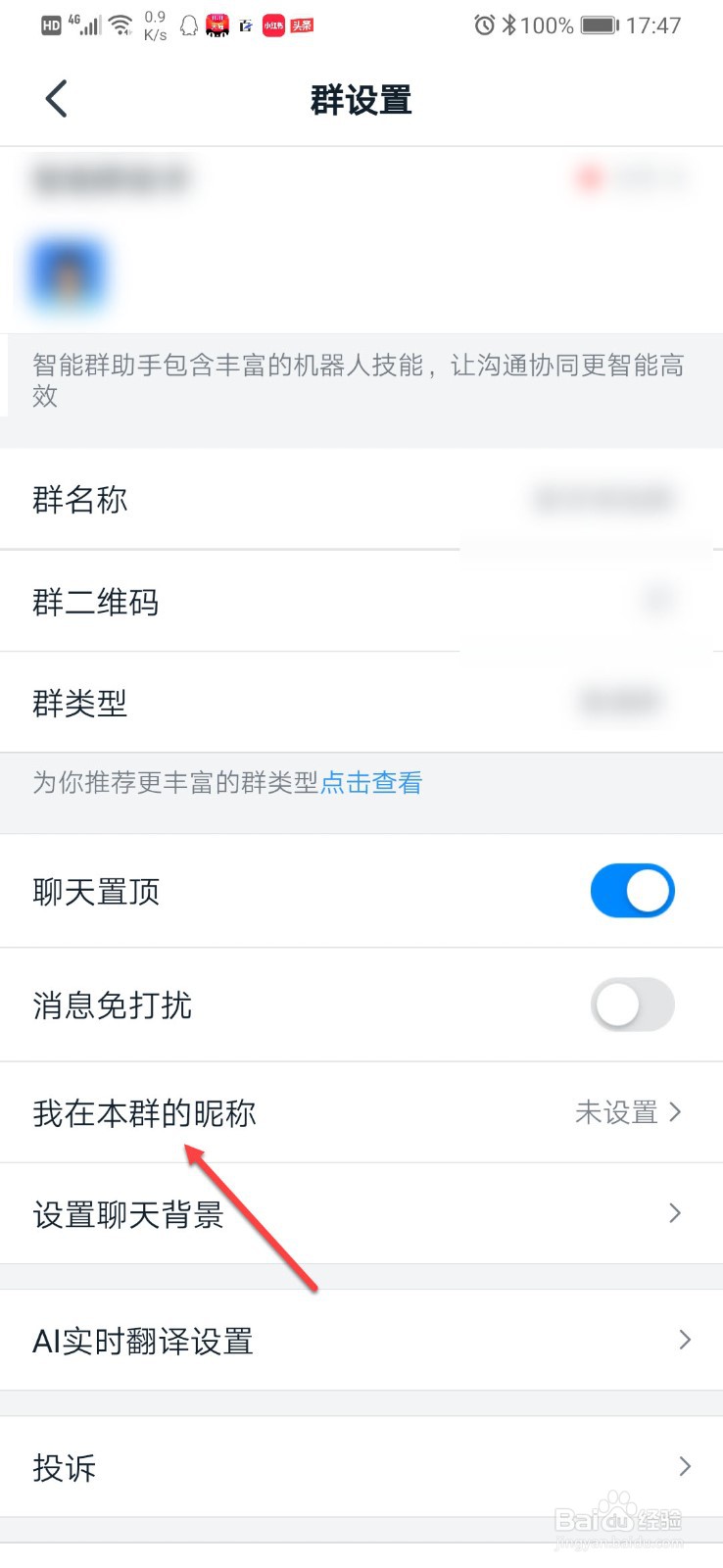
Task: Tap the smart group assistant description banner
Action: [x=361, y=380]
